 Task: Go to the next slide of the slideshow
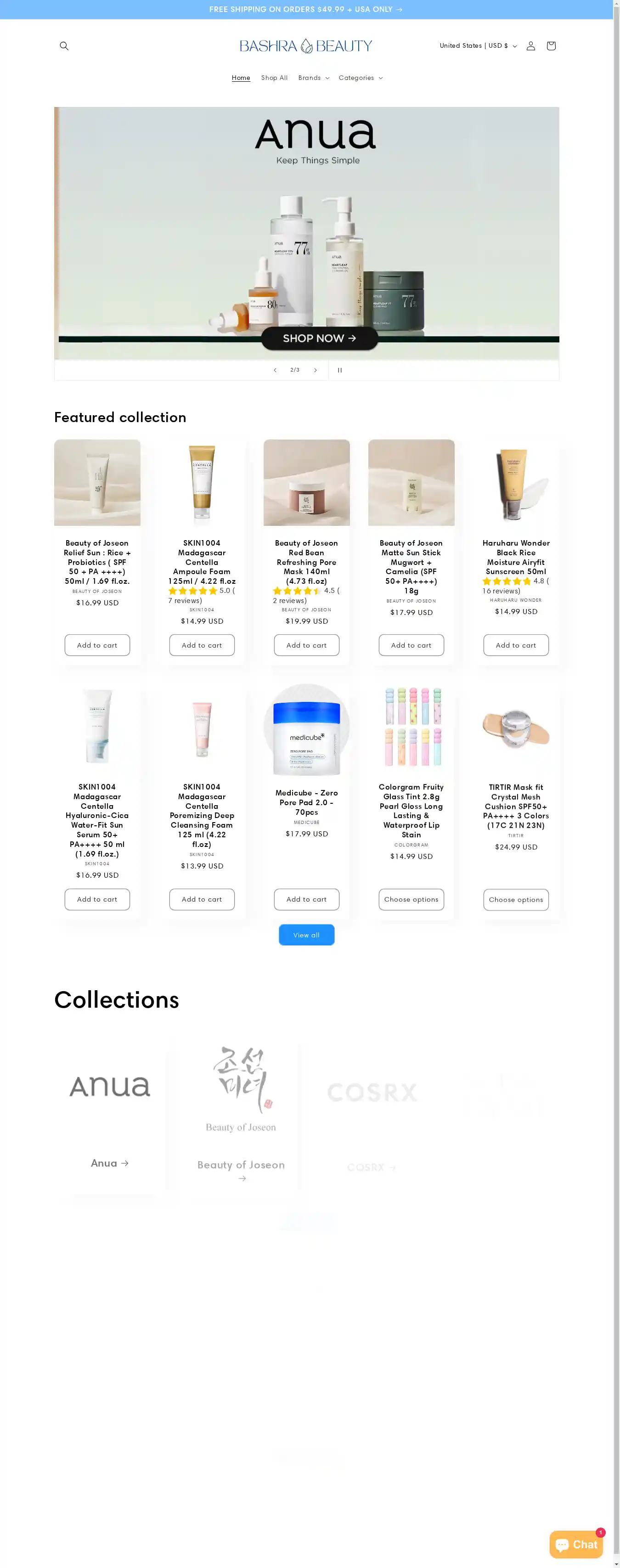coord(315,370)
